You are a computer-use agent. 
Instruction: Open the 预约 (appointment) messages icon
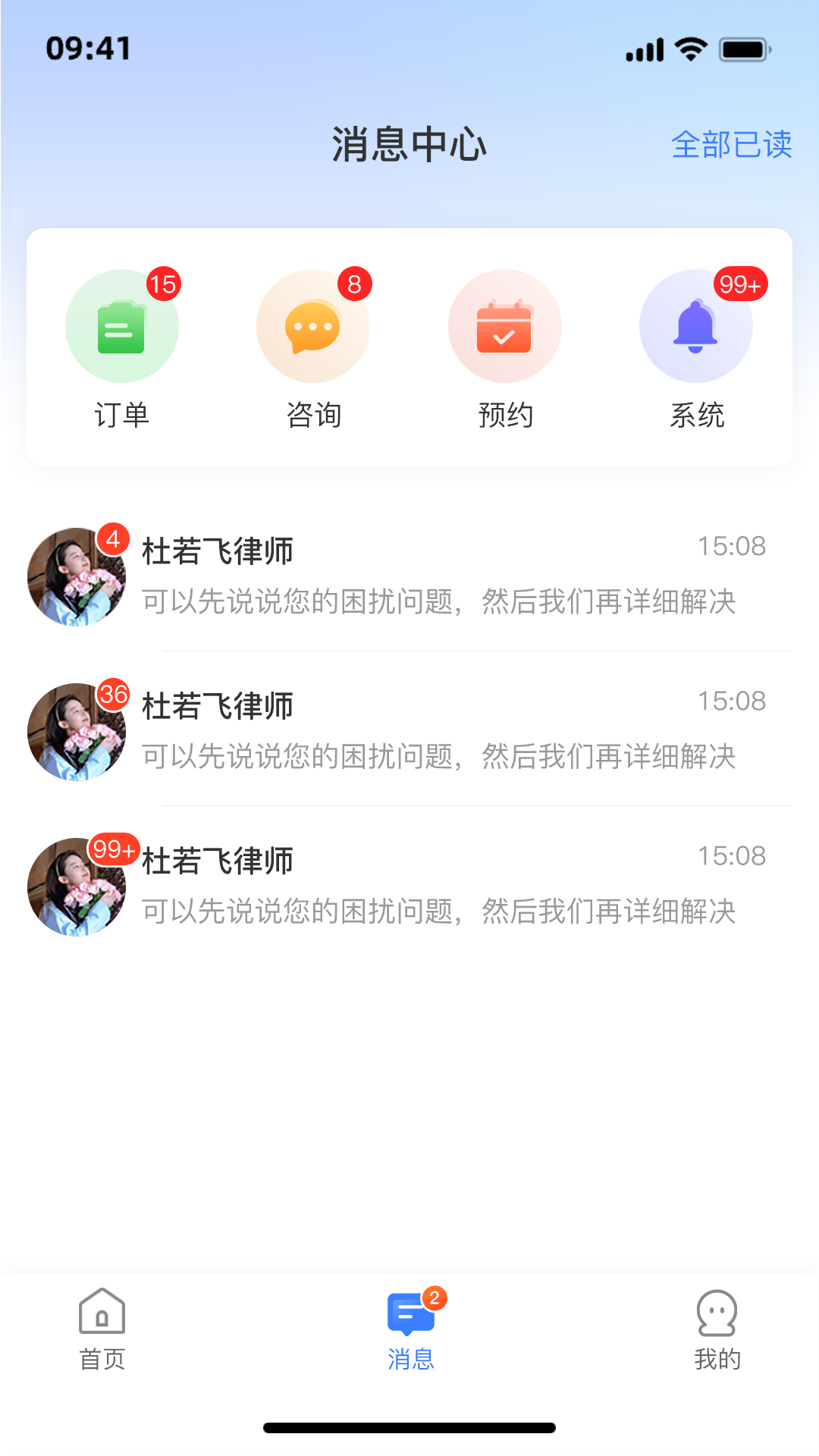[x=505, y=326]
